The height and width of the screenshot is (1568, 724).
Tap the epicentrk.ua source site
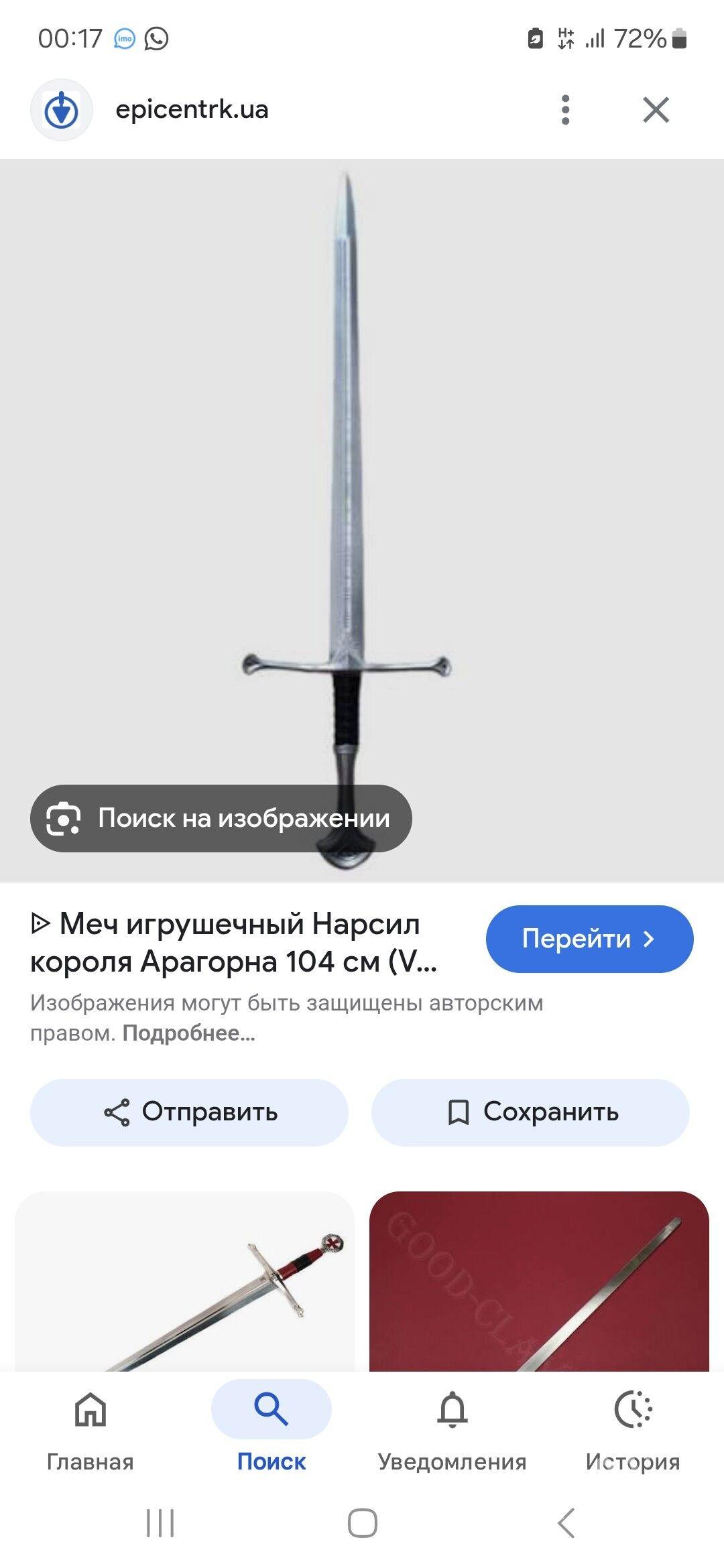192,110
